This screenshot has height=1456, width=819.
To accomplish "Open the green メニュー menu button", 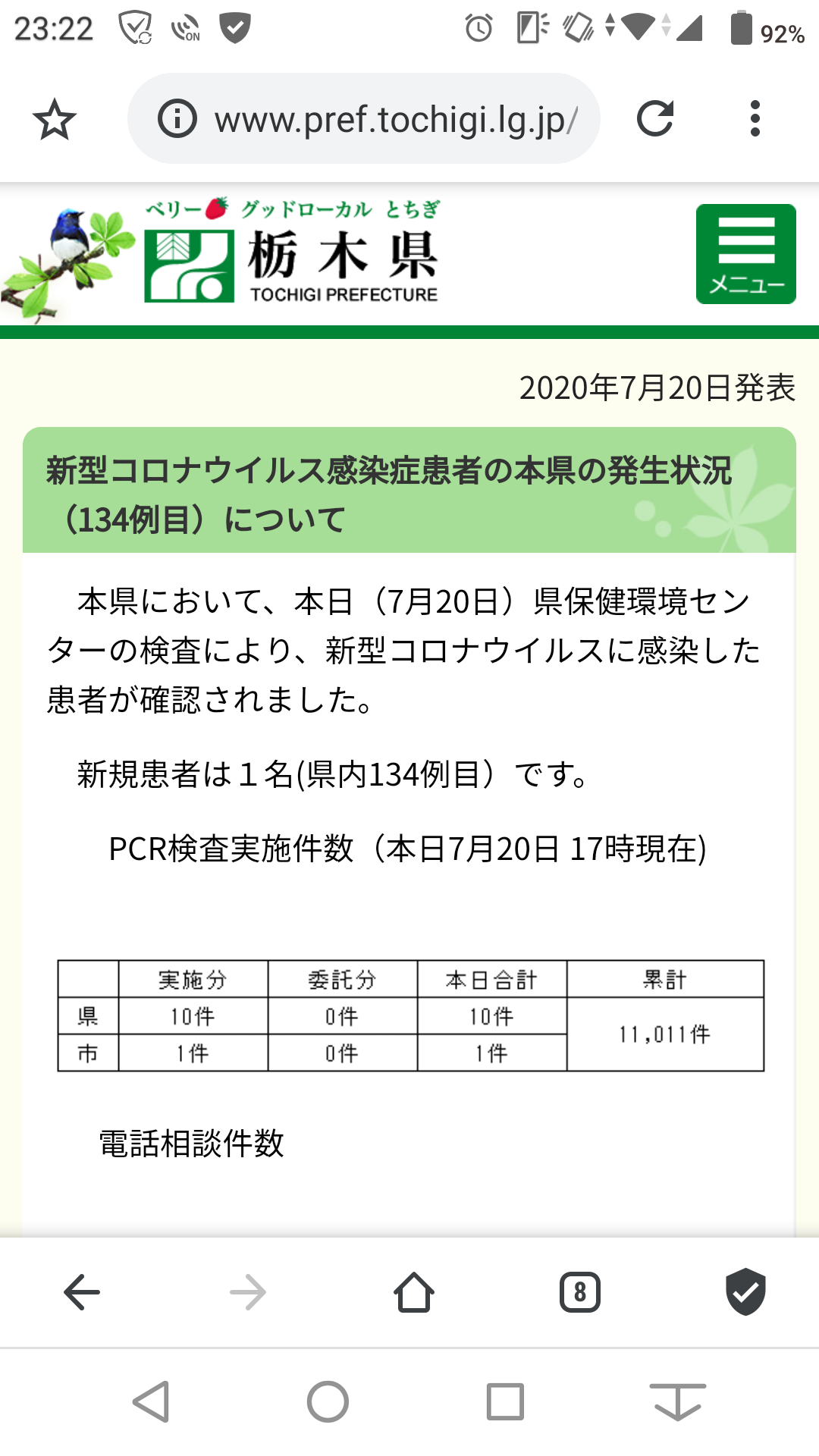I will [x=745, y=254].
